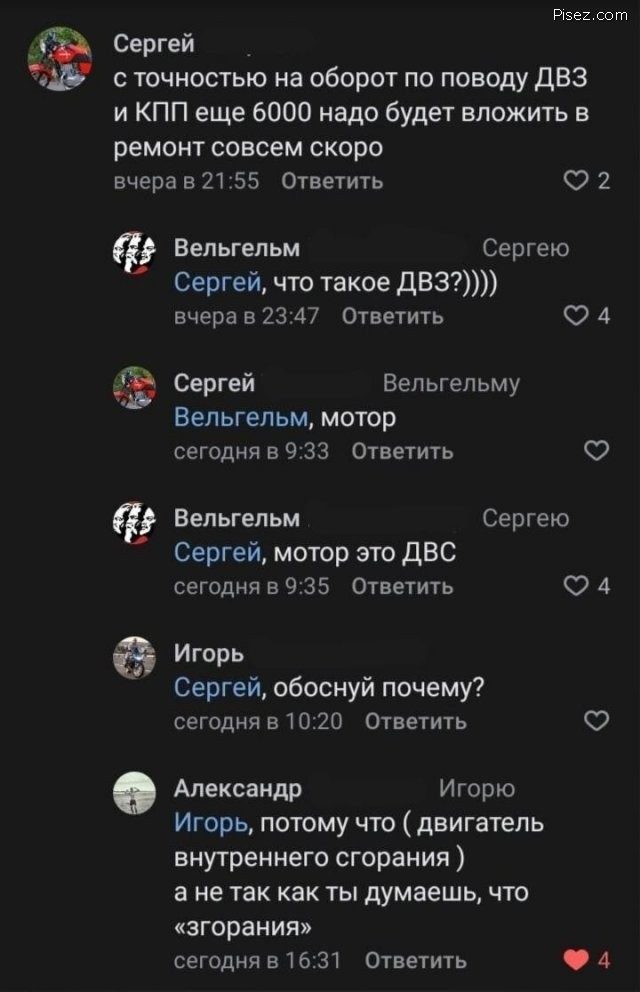This screenshot has width=640, height=992.
Task: Reply to Сергей's comment from сегодня в 9:33
Action: 402,451
